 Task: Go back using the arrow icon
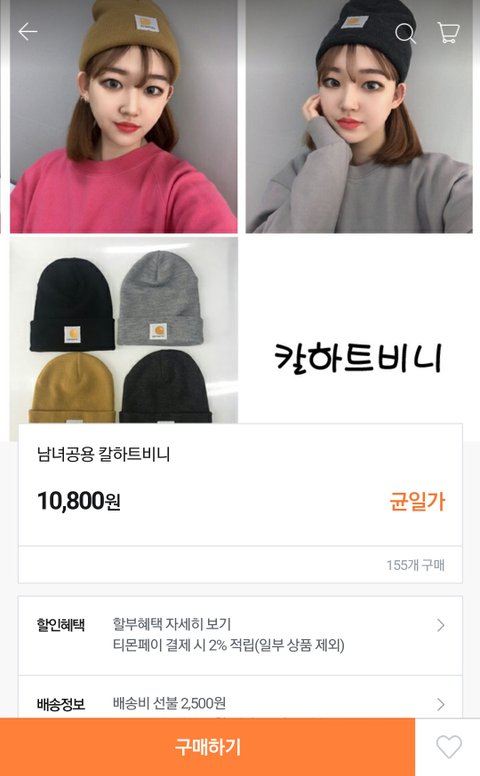point(28,32)
